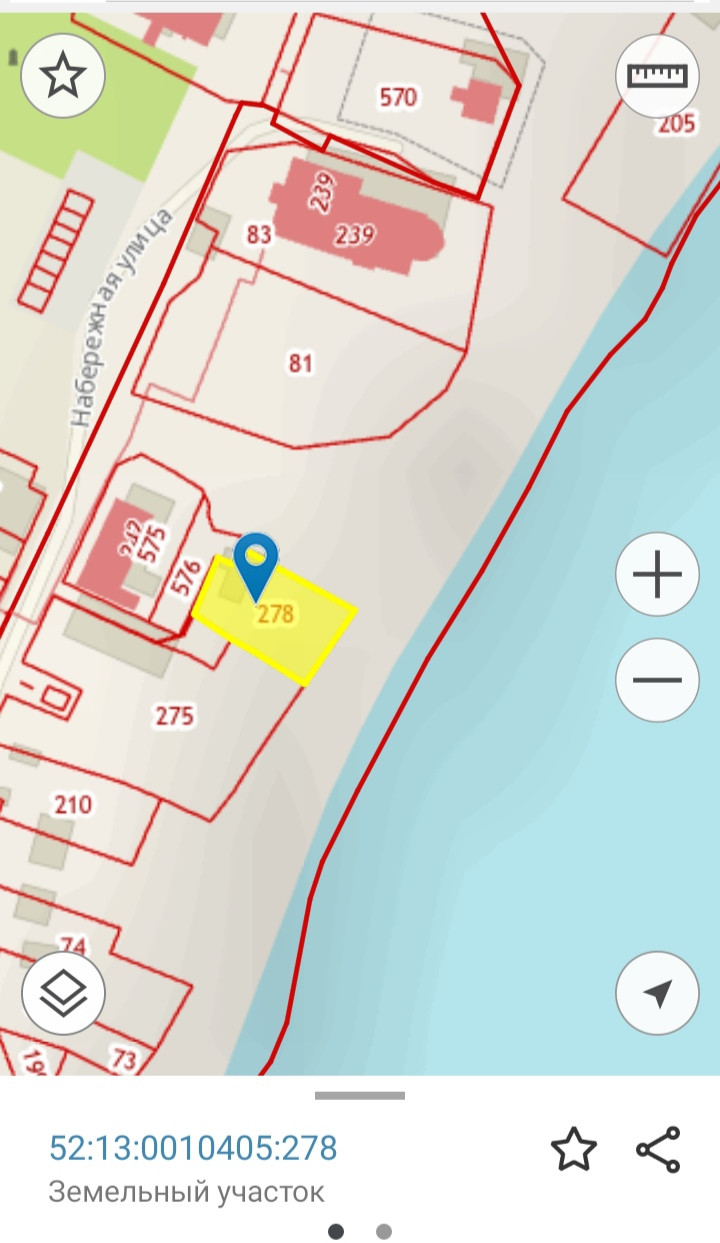Activate the ruler measuring tool
The height and width of the screenshot is (1243, 720).
pyautogui.click(x=657, y=76)
